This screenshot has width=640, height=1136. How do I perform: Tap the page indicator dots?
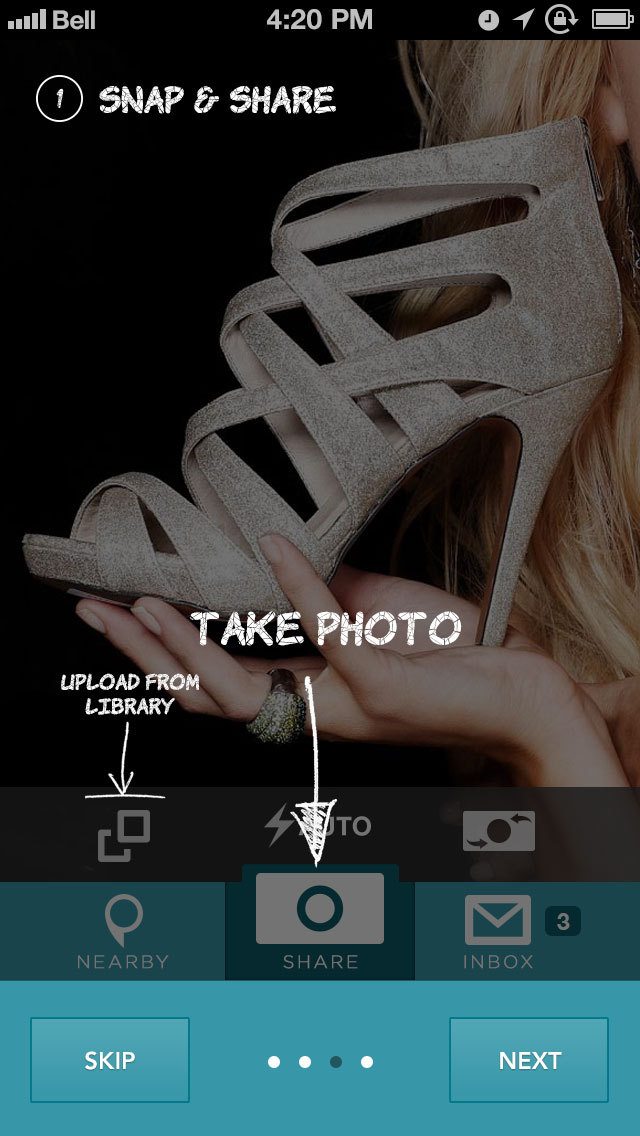[x=320, y=1062]
